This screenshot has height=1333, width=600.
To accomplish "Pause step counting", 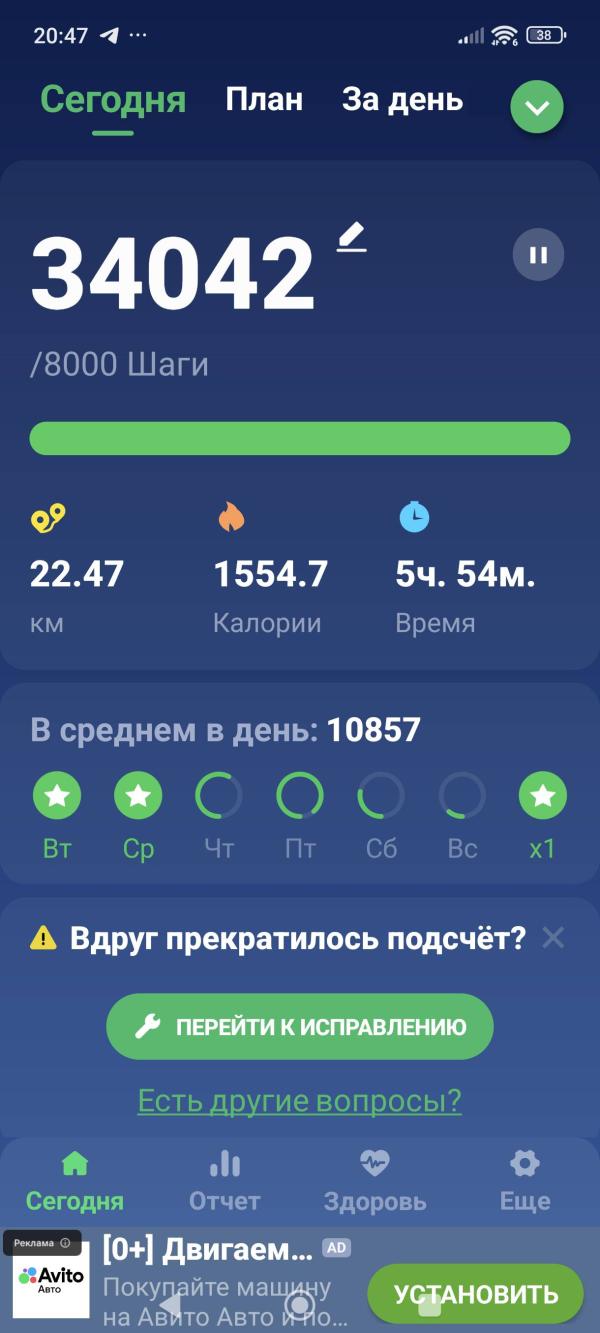I will point(538,255).
